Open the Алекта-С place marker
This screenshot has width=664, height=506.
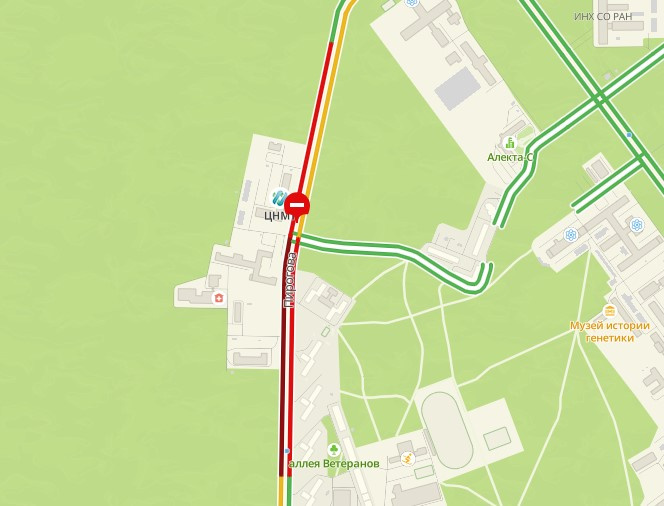click(x=511, y=142)
